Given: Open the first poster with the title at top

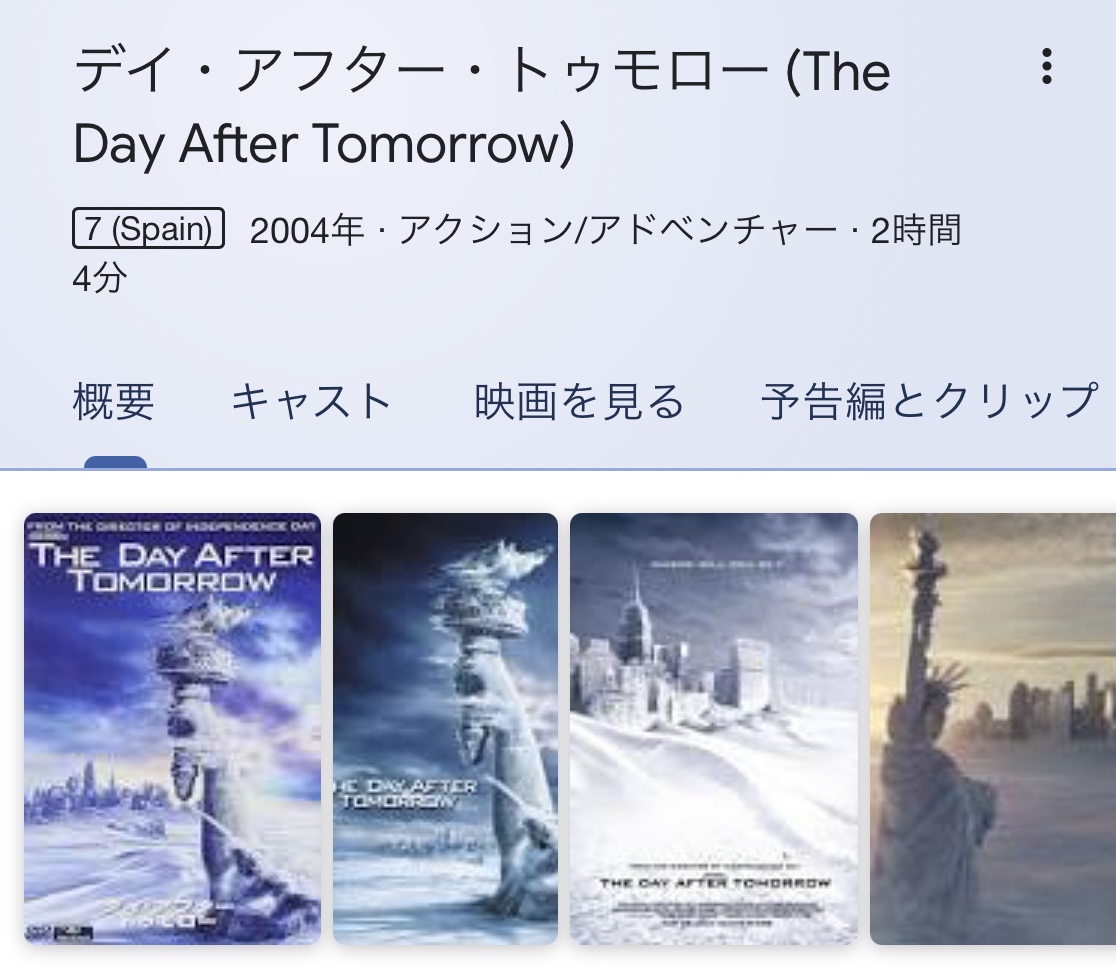Looking at the screenshot, I should coord(172,728).
